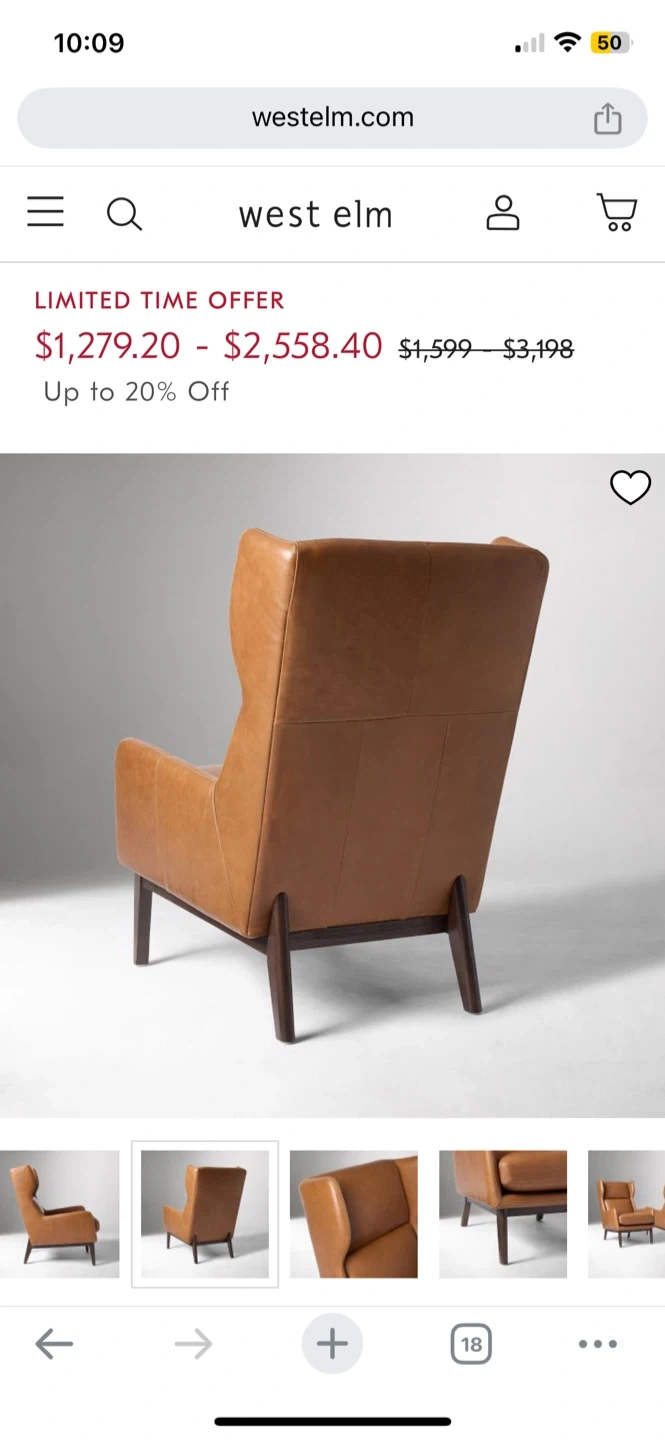This screenshot has height=1440, width=665.
Task: Open a new browser tab
Action: pyautogui.click(x=332, y=1344)
